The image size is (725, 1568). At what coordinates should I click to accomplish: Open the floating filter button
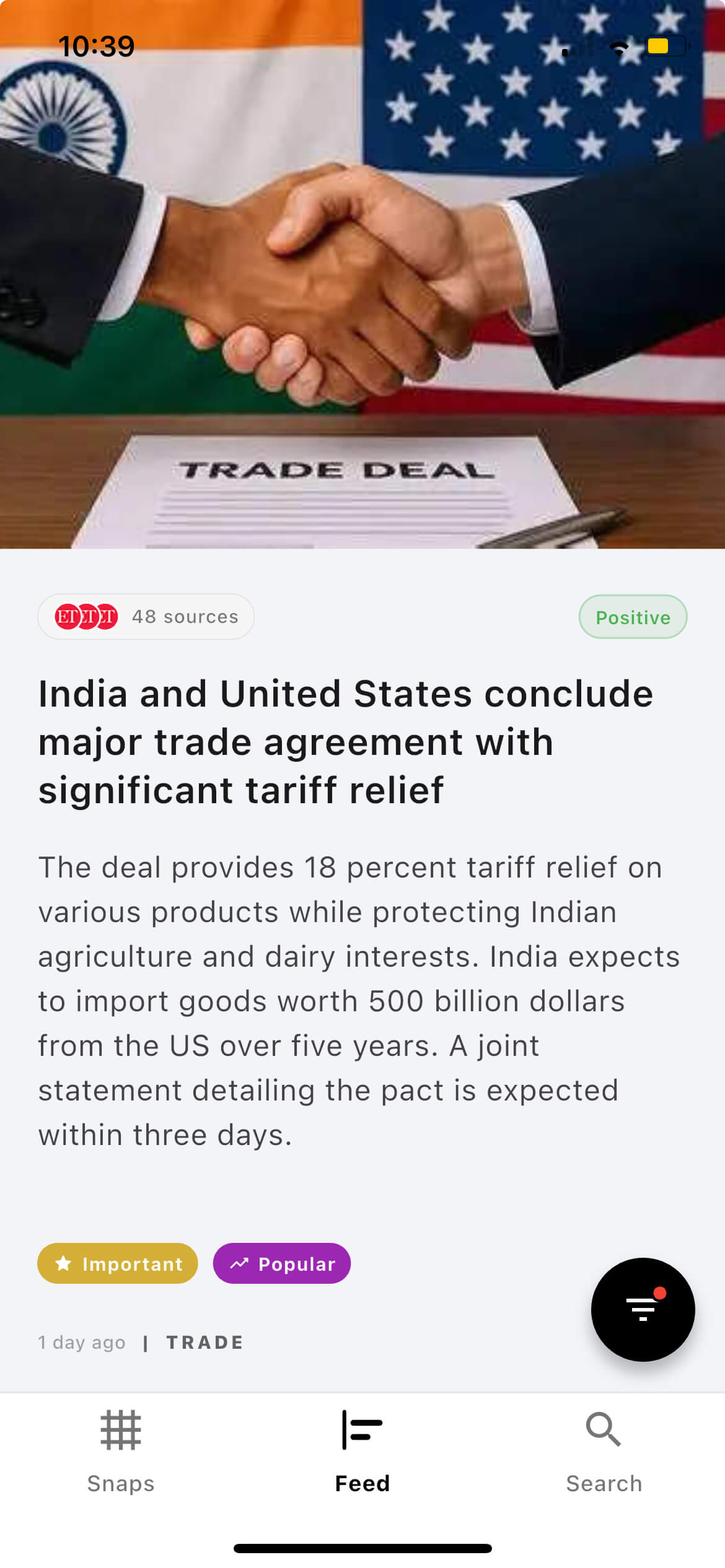point(643,1309)
